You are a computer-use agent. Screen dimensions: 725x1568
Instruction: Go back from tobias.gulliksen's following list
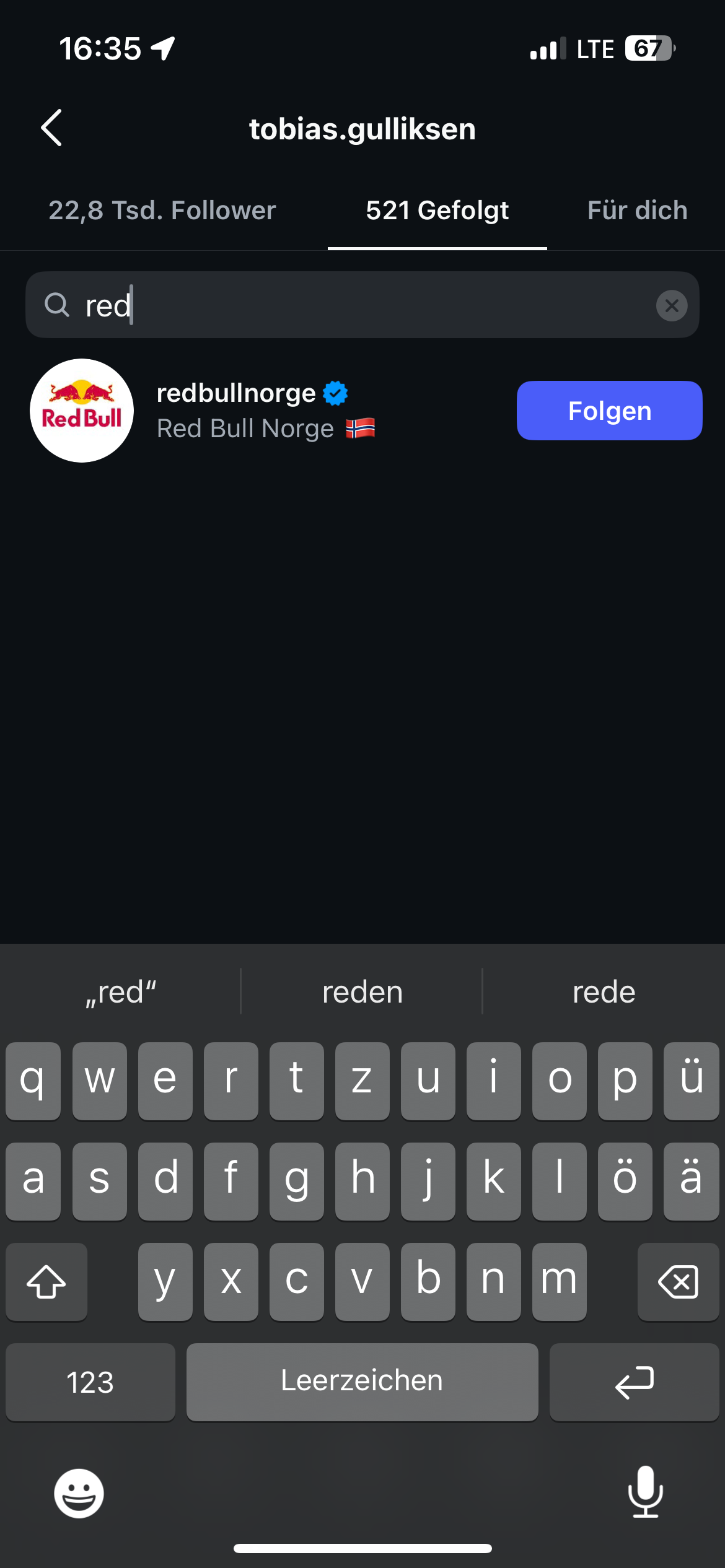(x=51, y=128)
